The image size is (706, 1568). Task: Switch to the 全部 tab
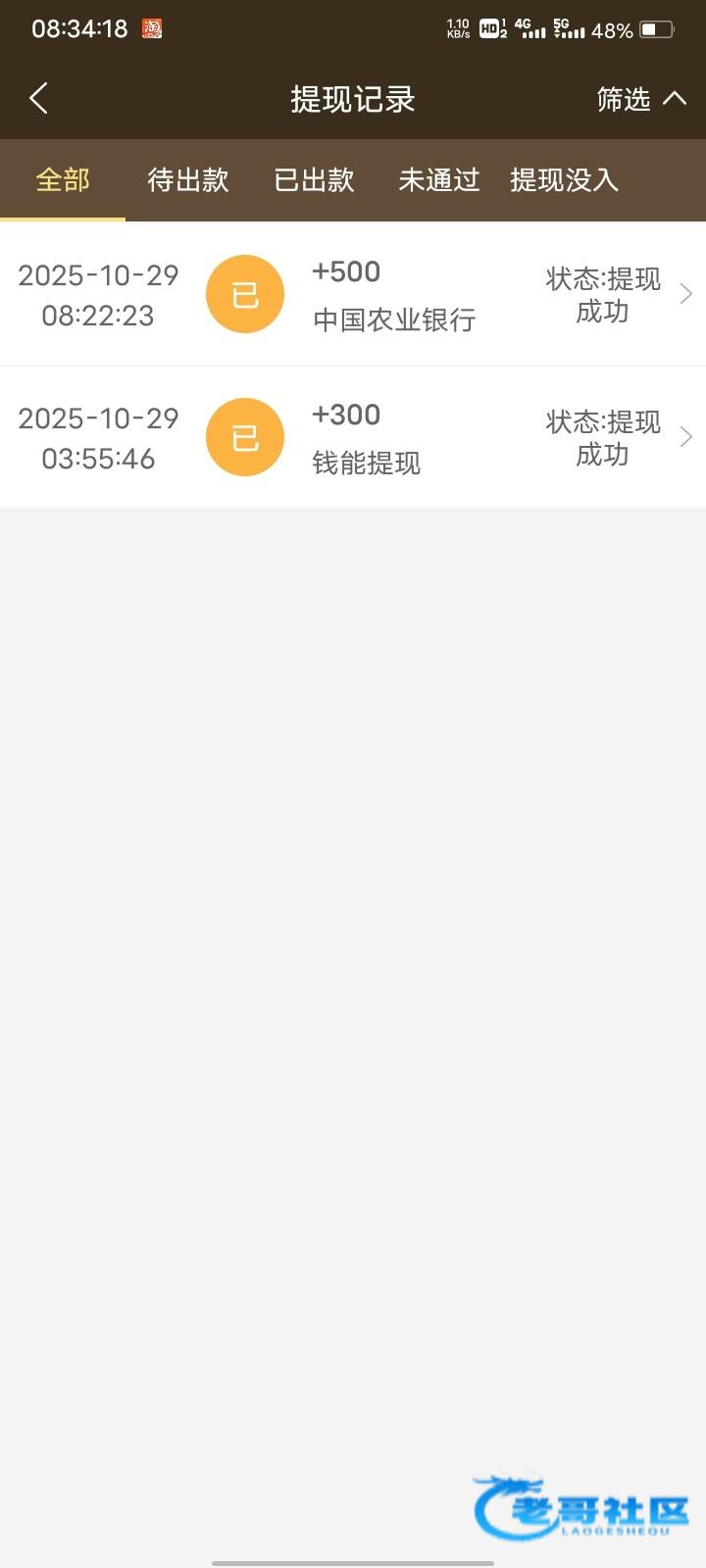[63, 180]
